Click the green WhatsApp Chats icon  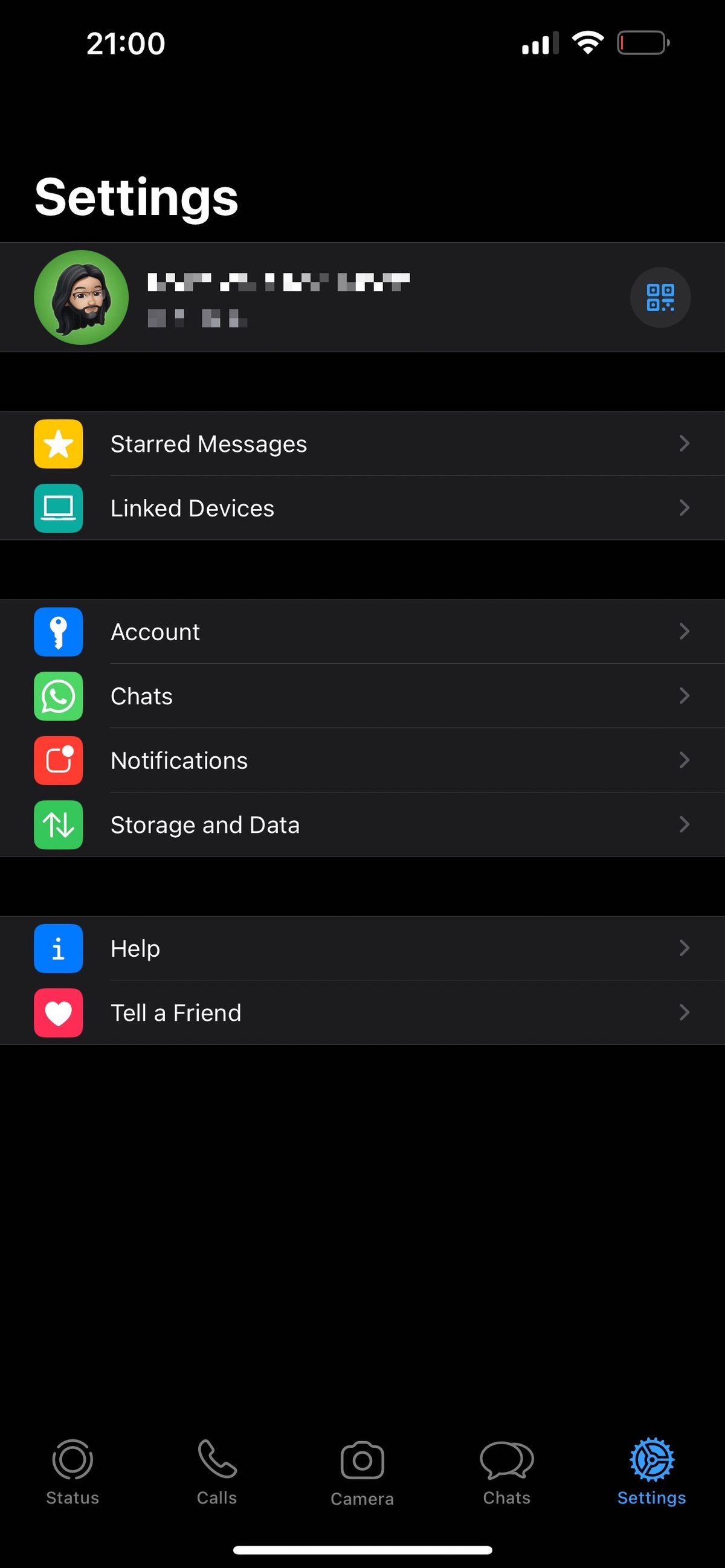coord(58,696)
